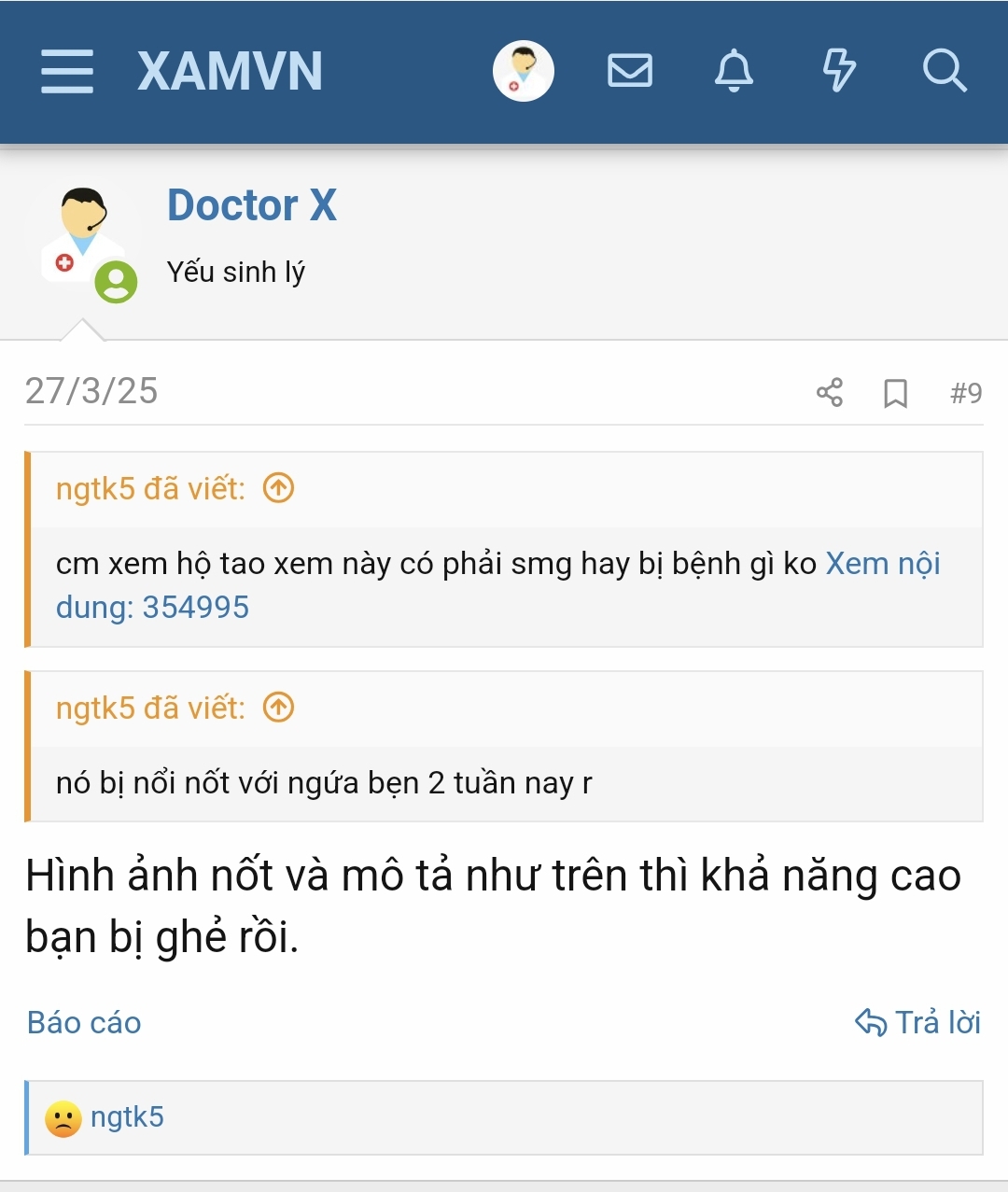This screenshot has width=1008, height=1192.
Task: Share post #9
Action: [x=830, y=392]
